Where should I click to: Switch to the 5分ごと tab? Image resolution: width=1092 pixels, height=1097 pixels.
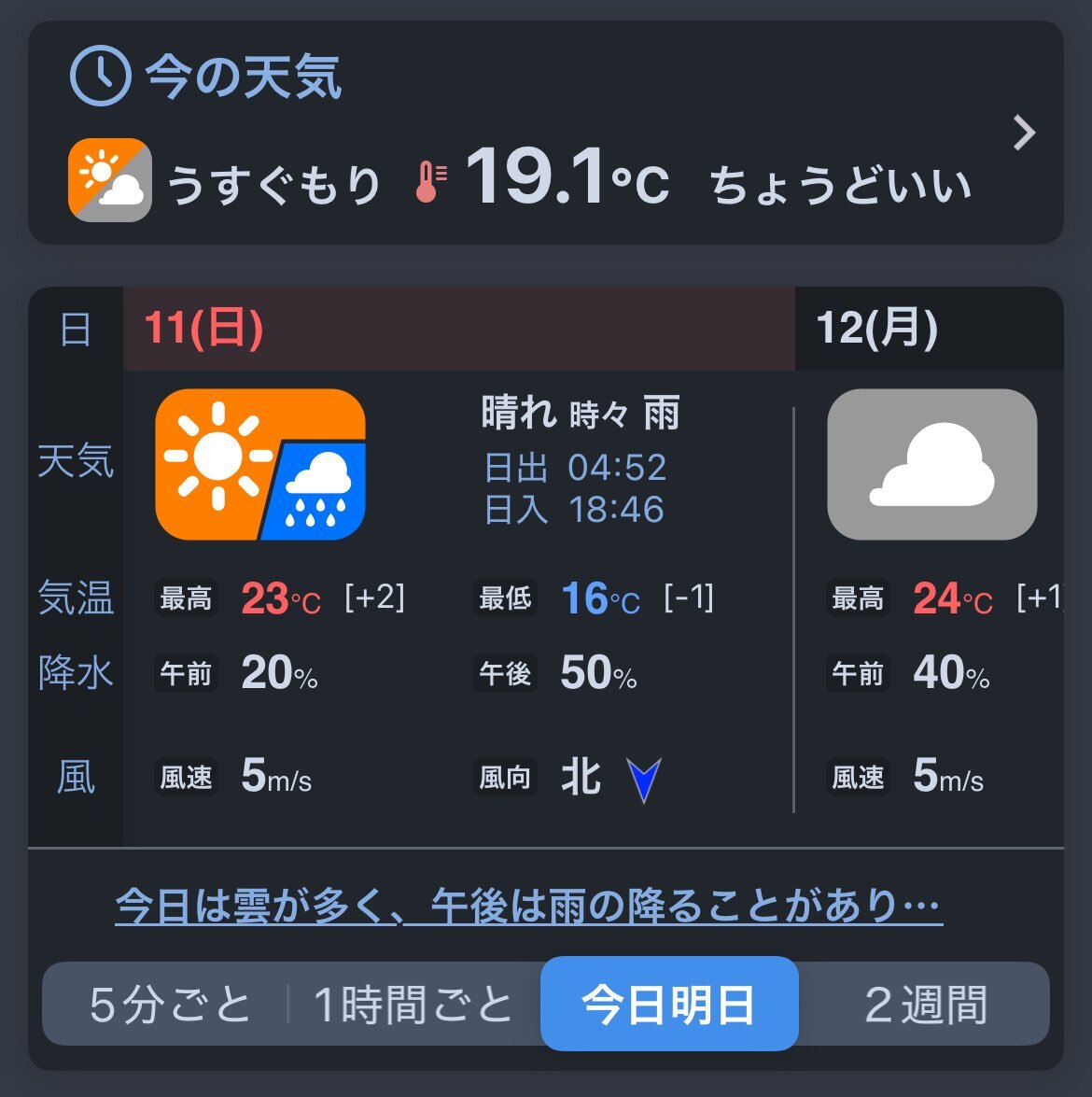pyautogui.click(x=170, y=1006)
